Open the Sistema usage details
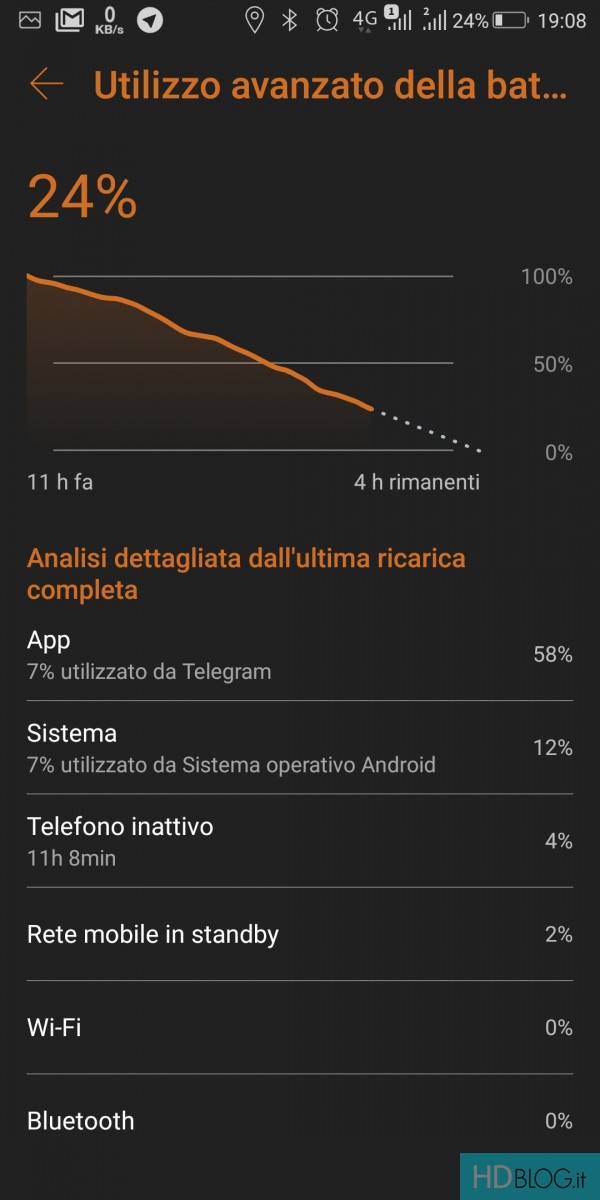The width and height of the screenshot is (600, 1200). point(300,748)
